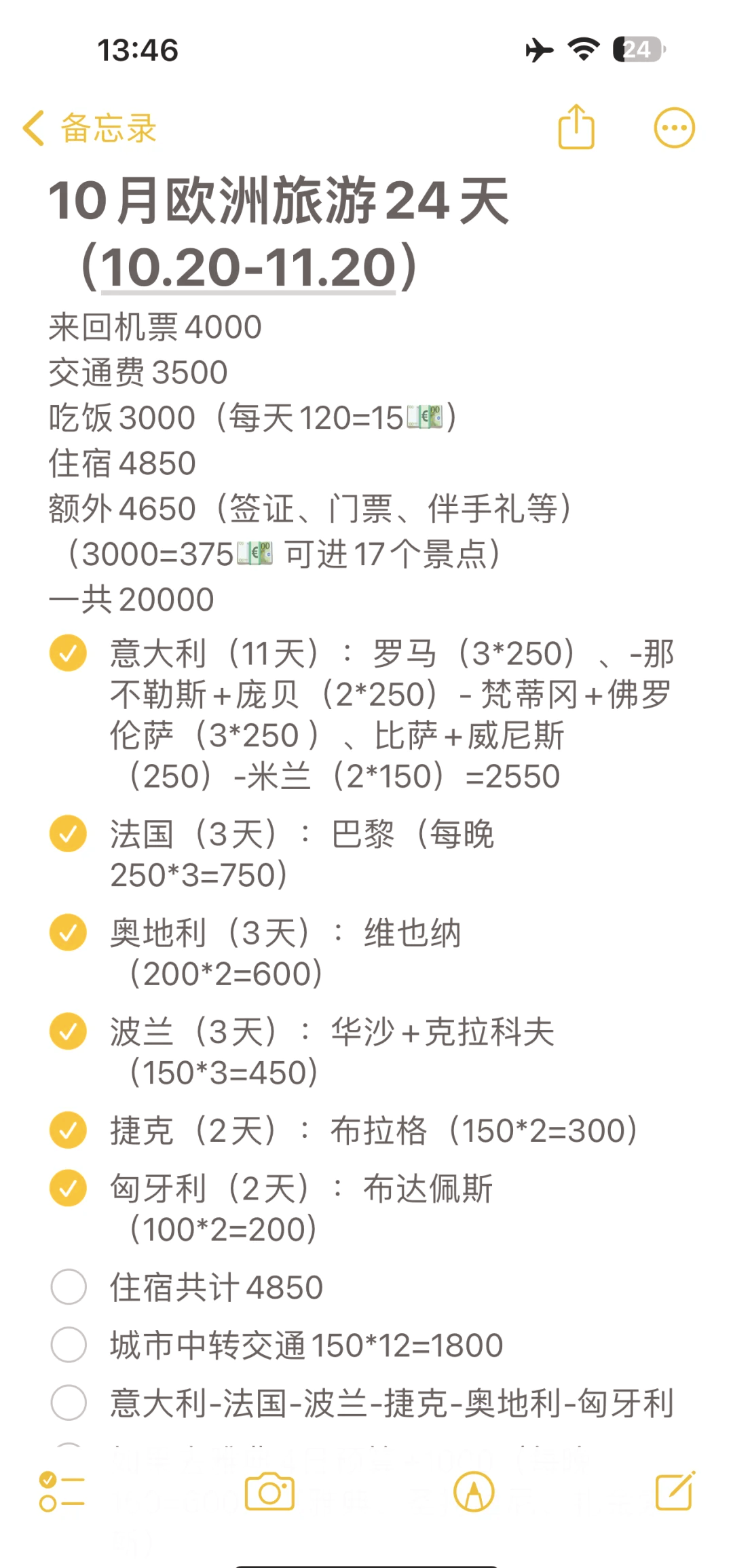This screenshot has width=733, height=1568.
Task: Tap the checklist toolbar button
Action: click(62, 1491)
